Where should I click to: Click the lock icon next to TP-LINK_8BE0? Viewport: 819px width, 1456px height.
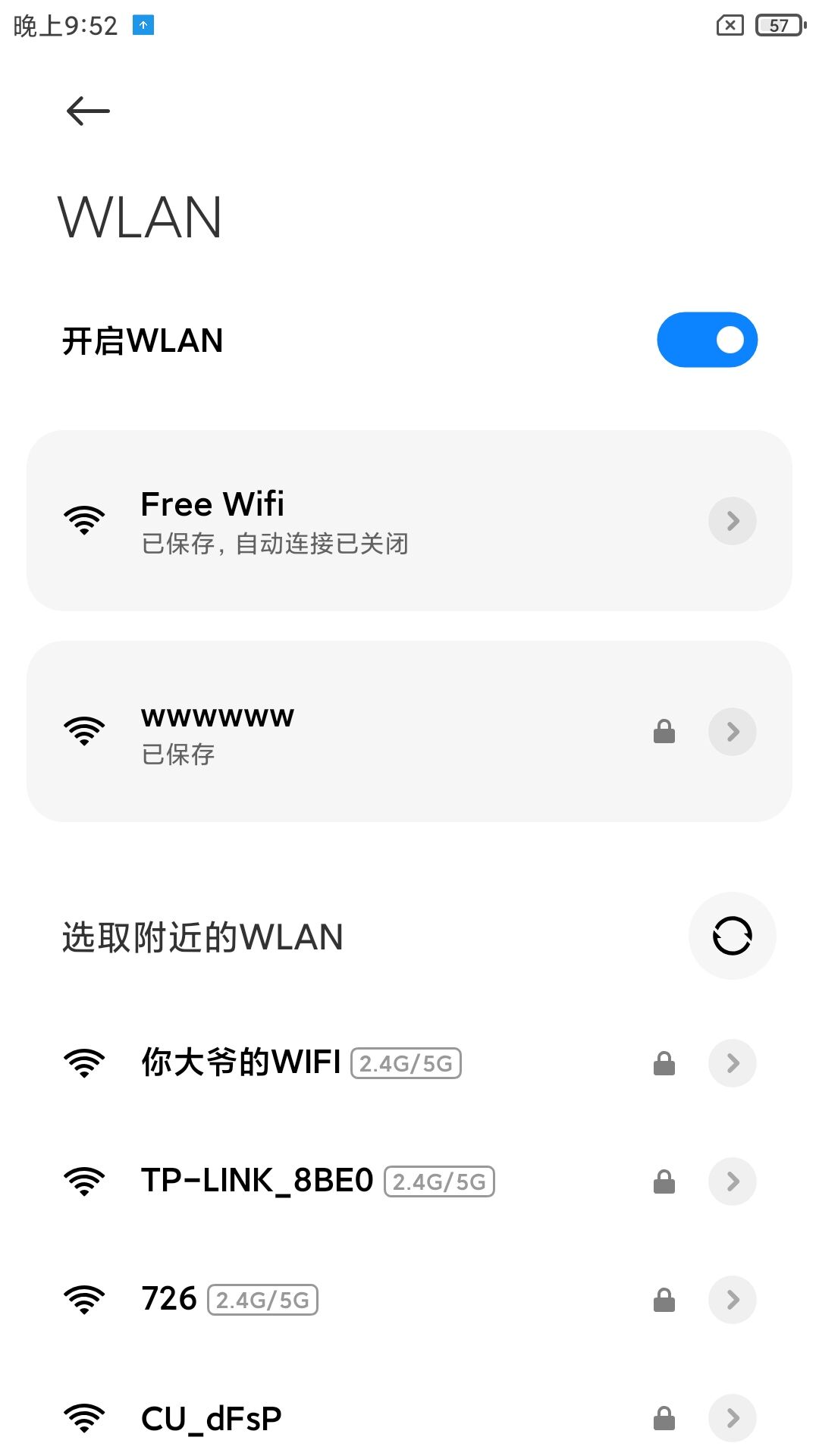pos(664,1181)
